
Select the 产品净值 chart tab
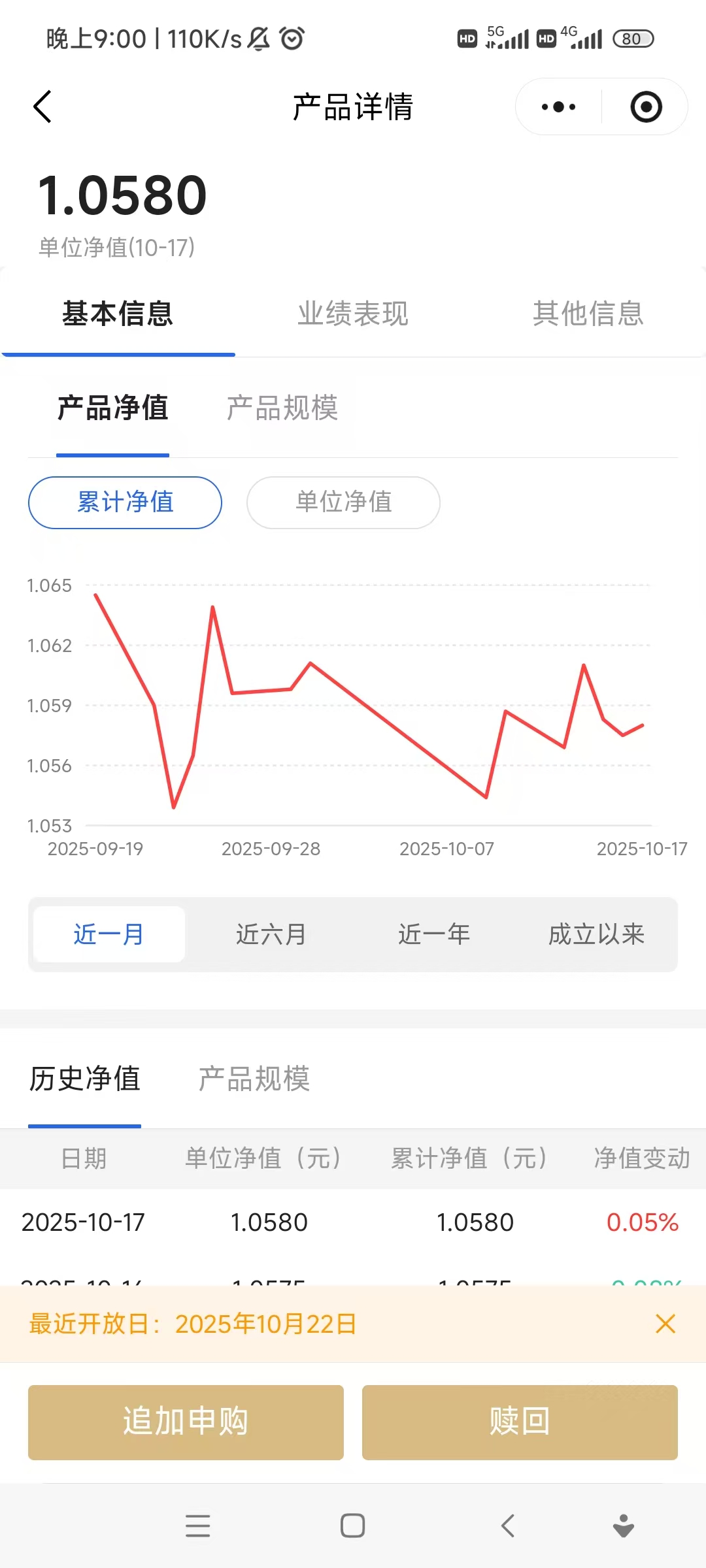pos(112,408)
